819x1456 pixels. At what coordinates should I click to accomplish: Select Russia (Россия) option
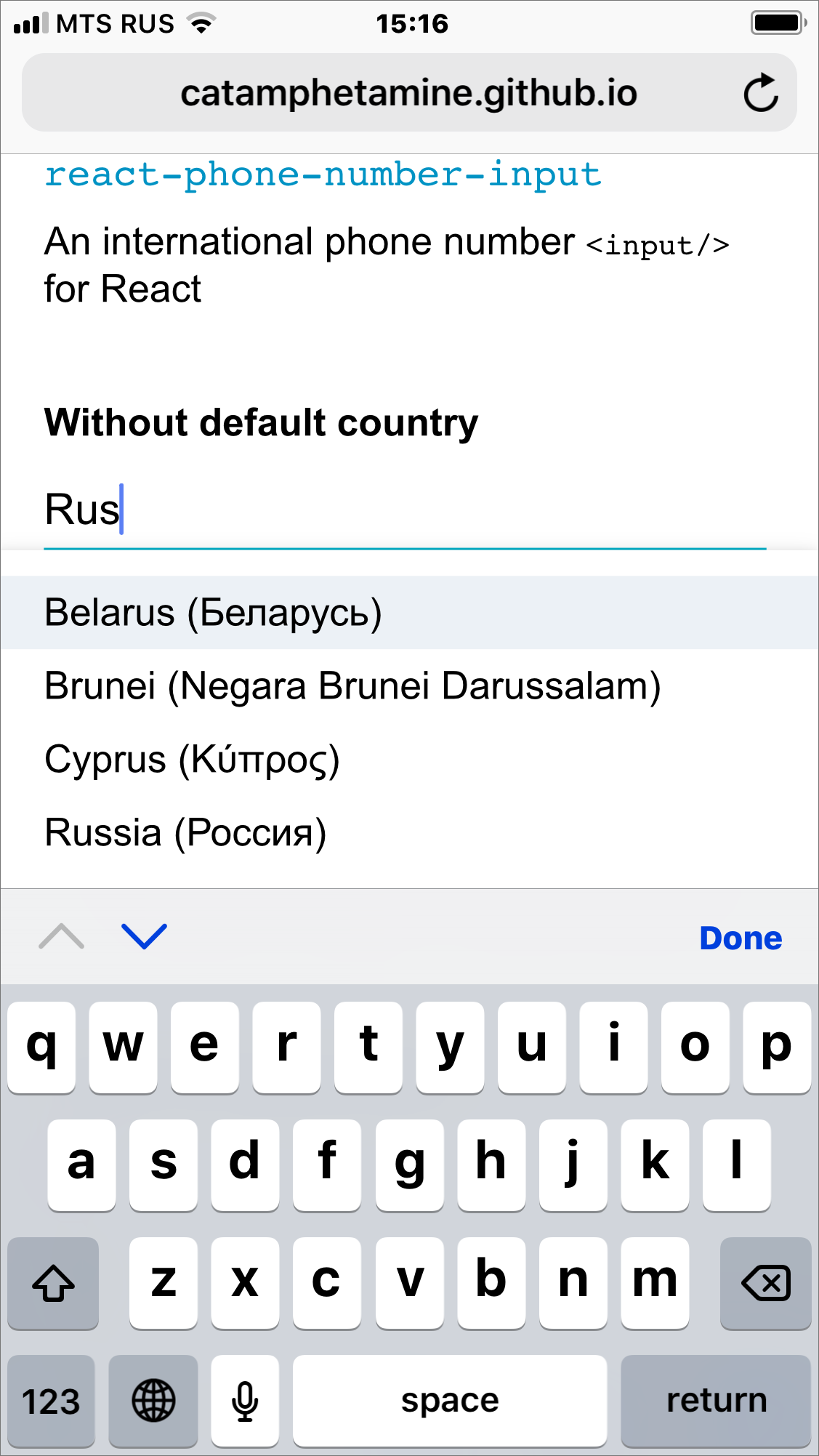tap(185, 832)
